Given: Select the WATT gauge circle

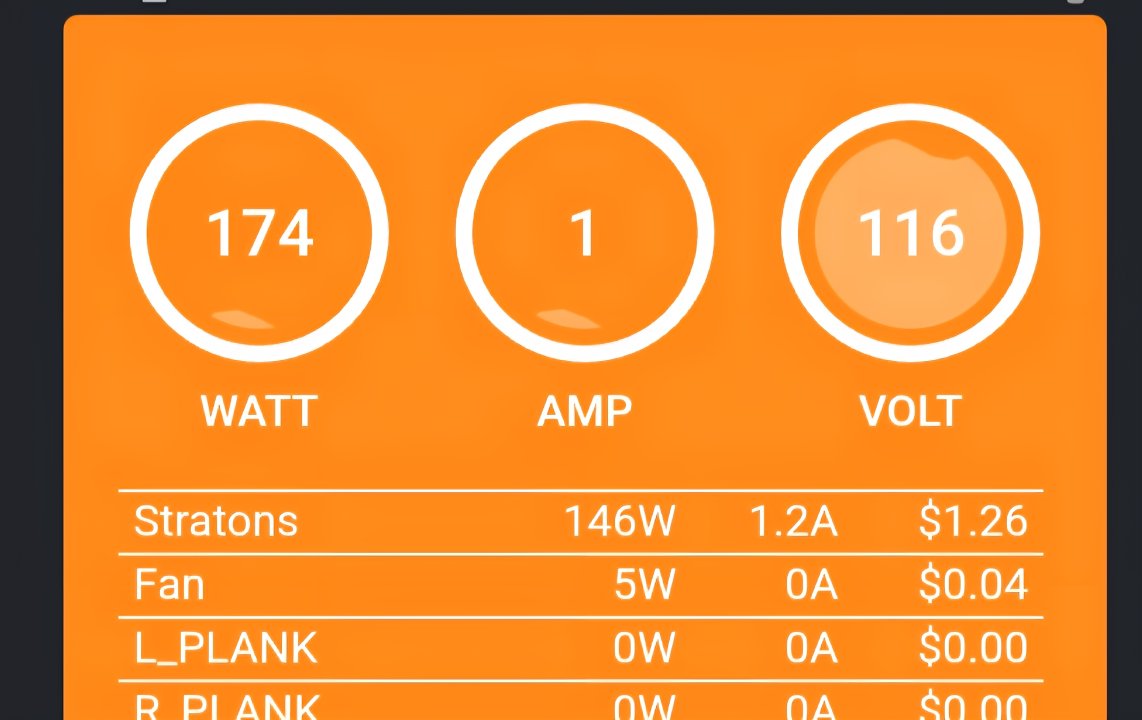Looking at the screenshot, I should [x=259, y=232].
